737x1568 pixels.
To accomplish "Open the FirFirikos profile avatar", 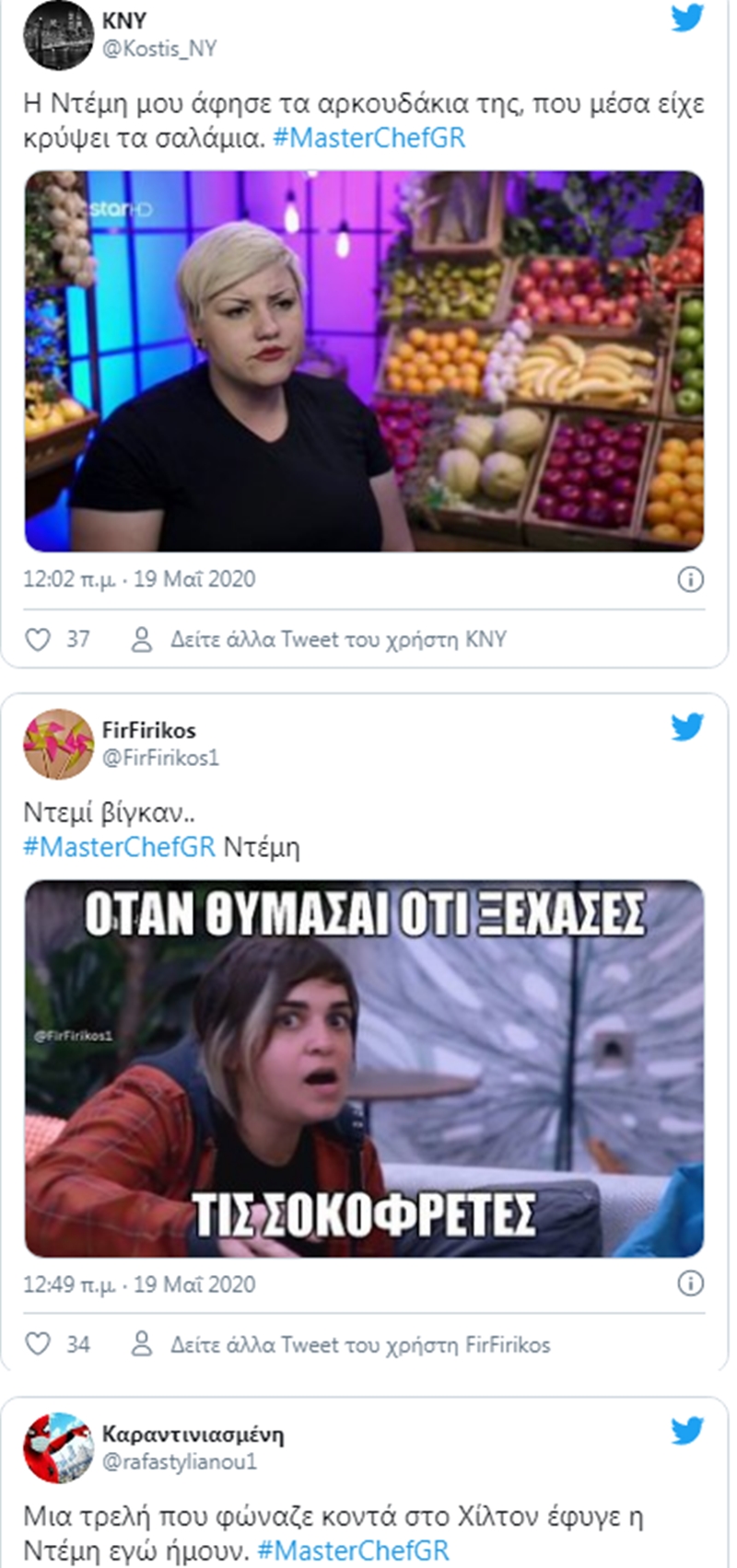I will tap(58, 743).
